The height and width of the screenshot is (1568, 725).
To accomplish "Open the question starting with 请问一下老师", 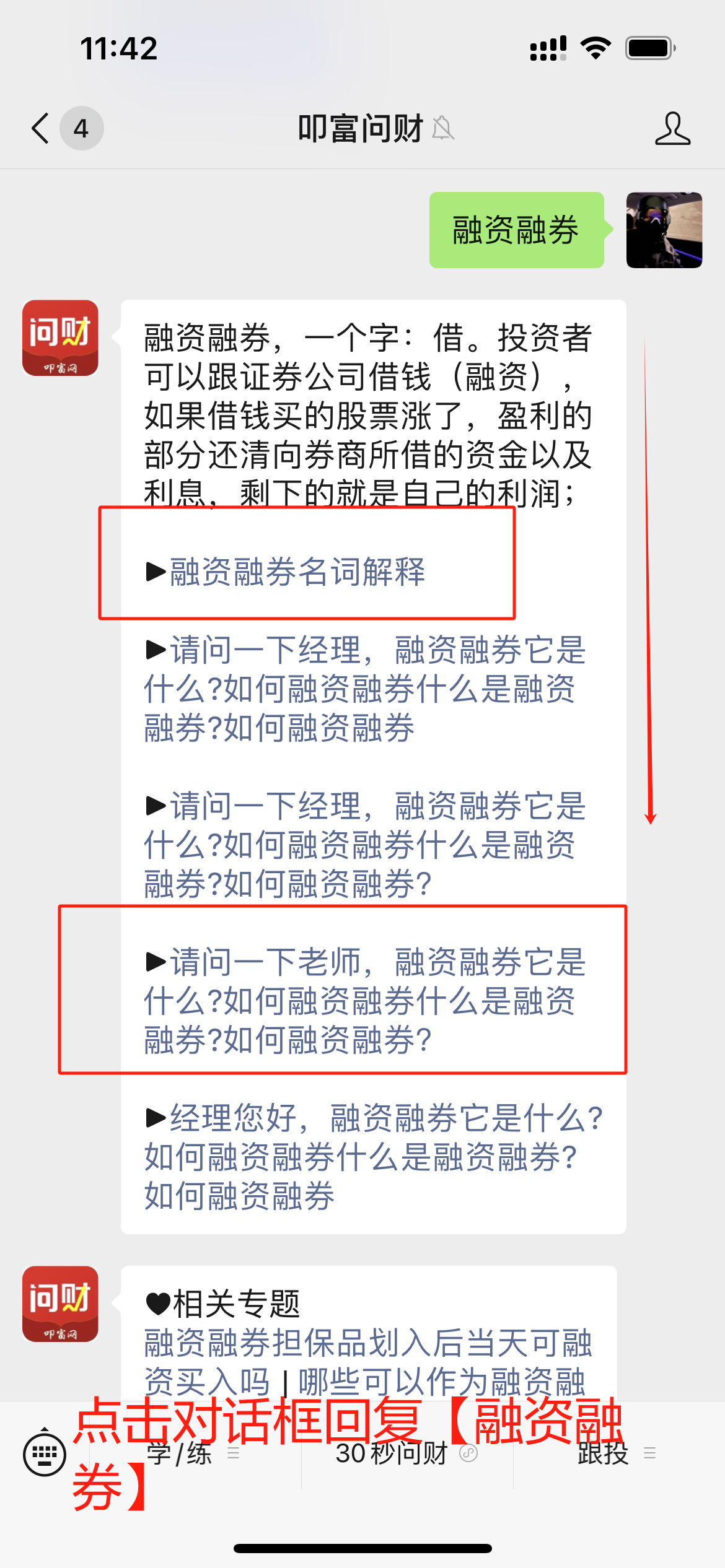I will pyautogui.click(x=364, y=1000).
